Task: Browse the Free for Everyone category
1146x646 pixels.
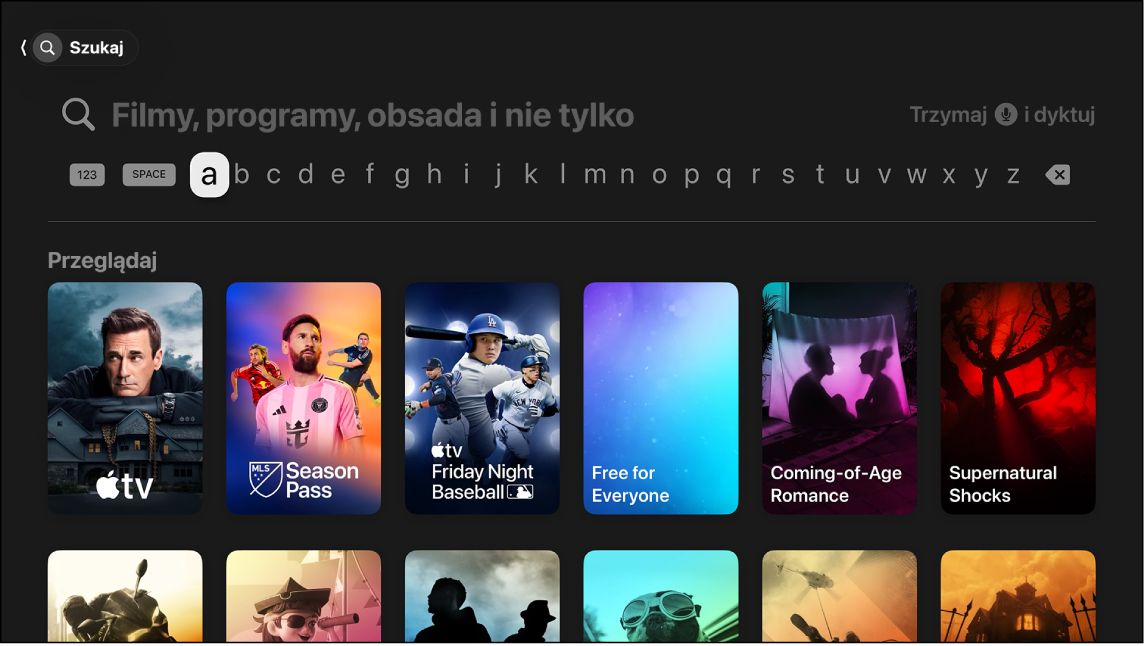Action: [660, 398]
